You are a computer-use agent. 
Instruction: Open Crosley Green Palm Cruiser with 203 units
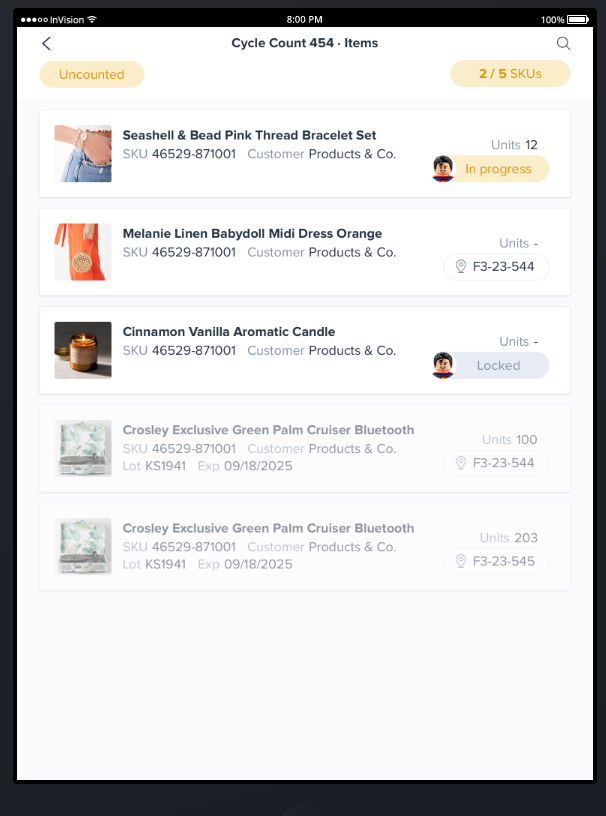pyautogui.click(x=268, y=528)
